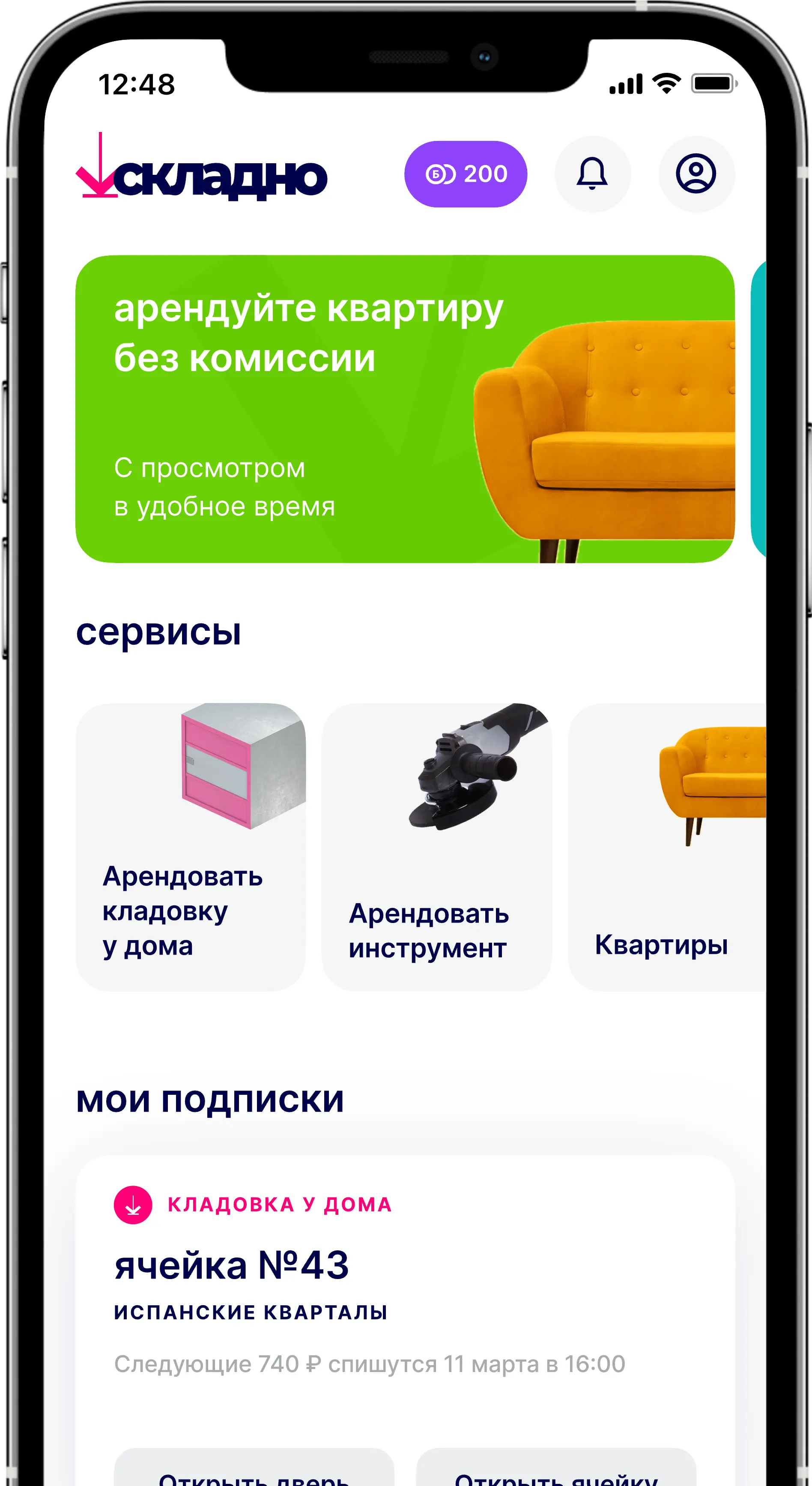Open the user profile icon
Viewport: 812px width, 1486px height.
(x=696, y=174)
